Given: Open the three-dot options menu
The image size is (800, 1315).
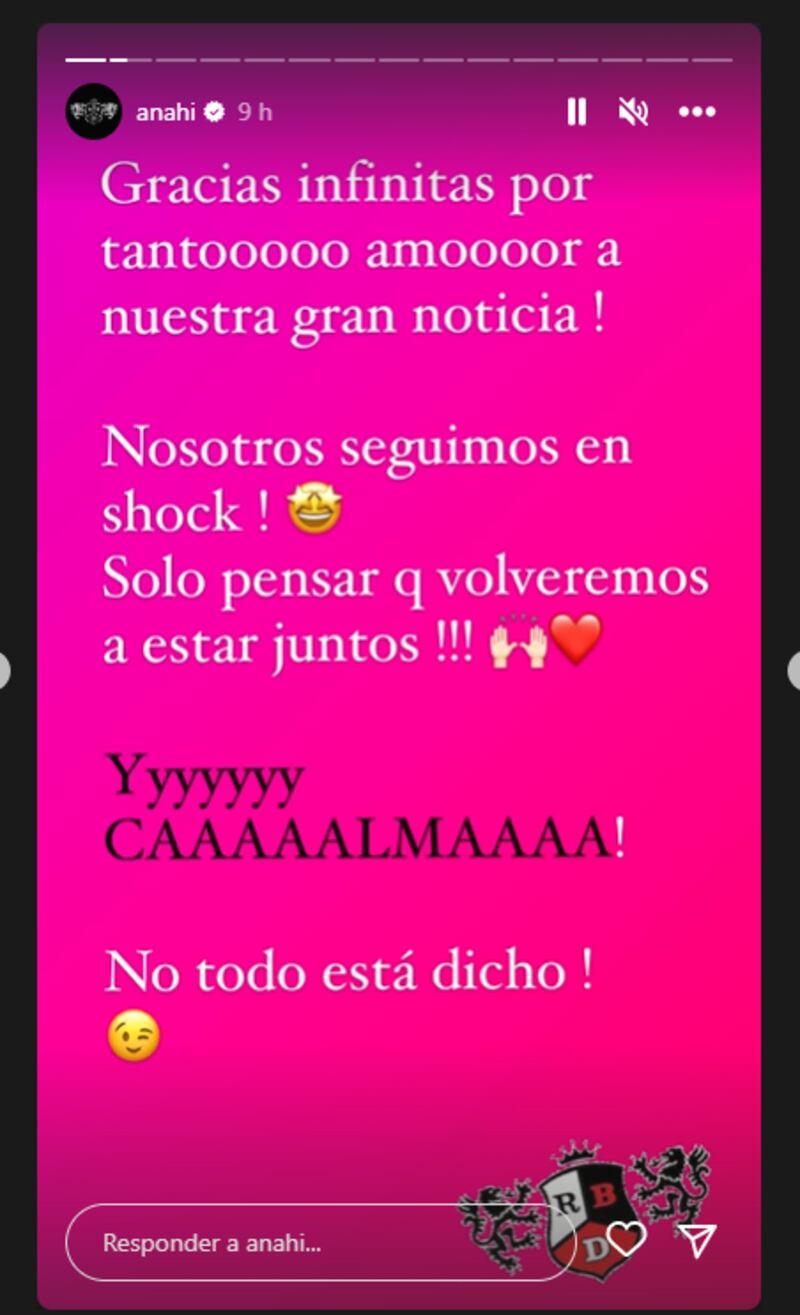Looking at the screenshot, I should tap(697, 112).
